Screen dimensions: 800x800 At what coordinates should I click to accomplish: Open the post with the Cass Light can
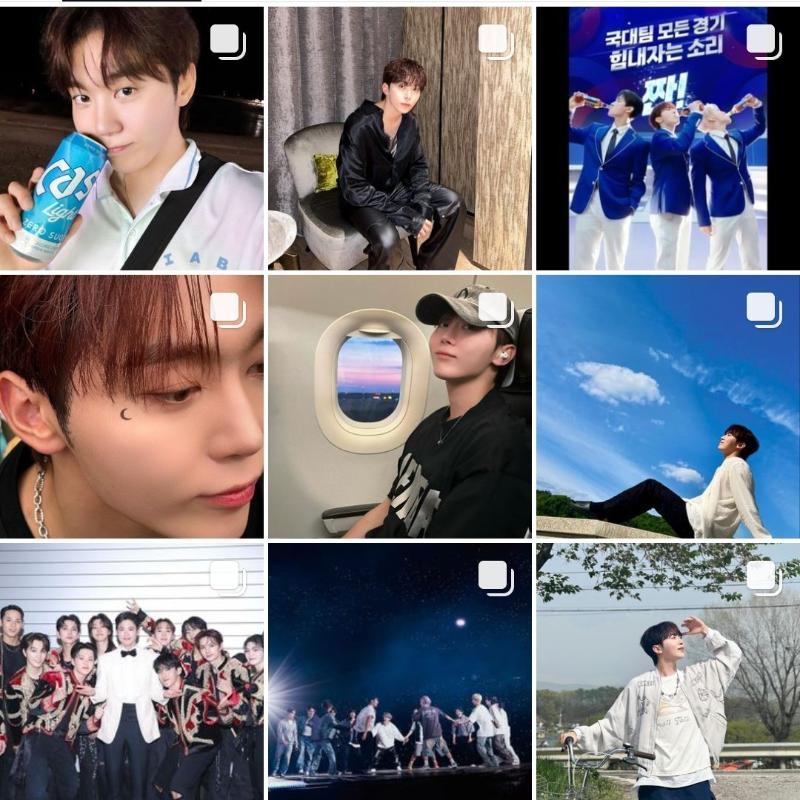[x=131, y=138]
